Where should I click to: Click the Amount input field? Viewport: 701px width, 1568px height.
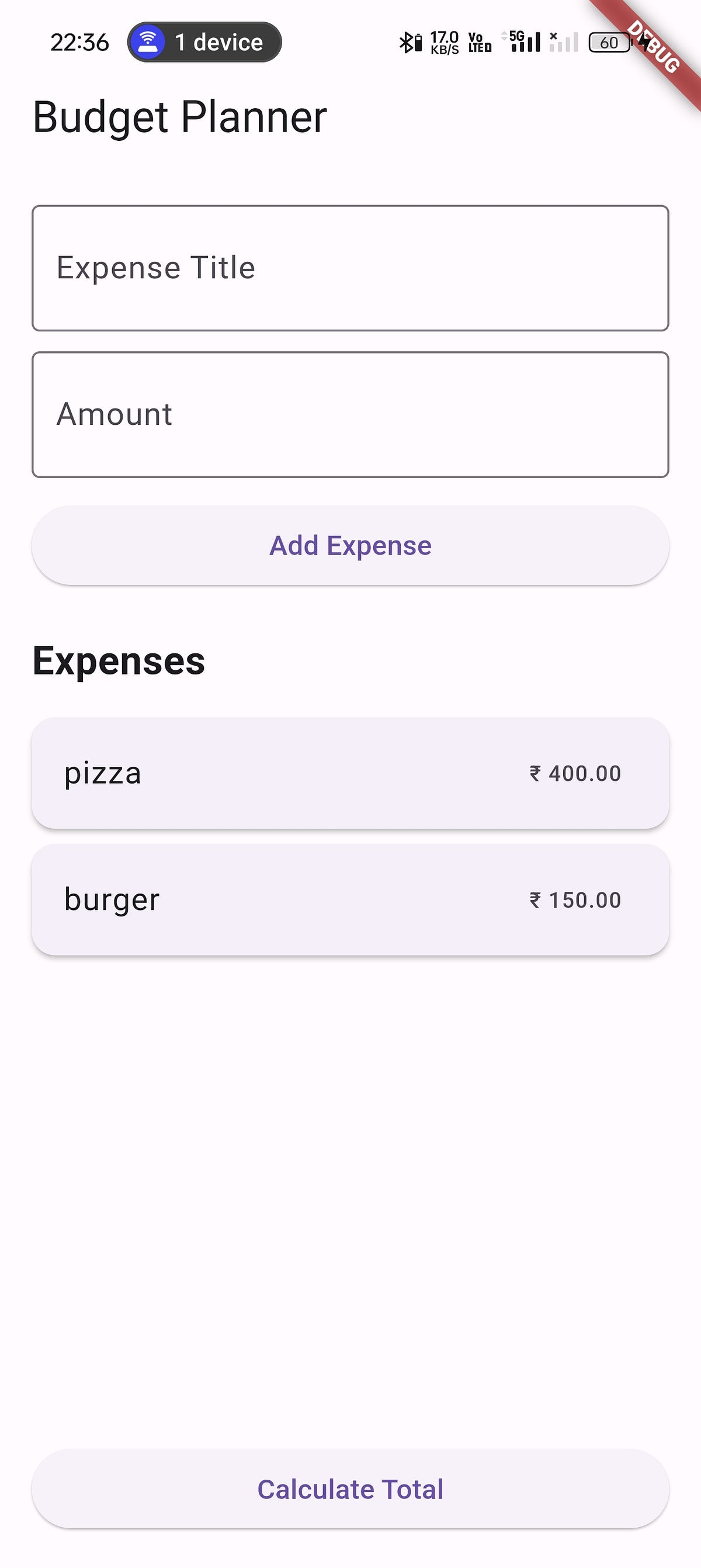tap(350, 413)
